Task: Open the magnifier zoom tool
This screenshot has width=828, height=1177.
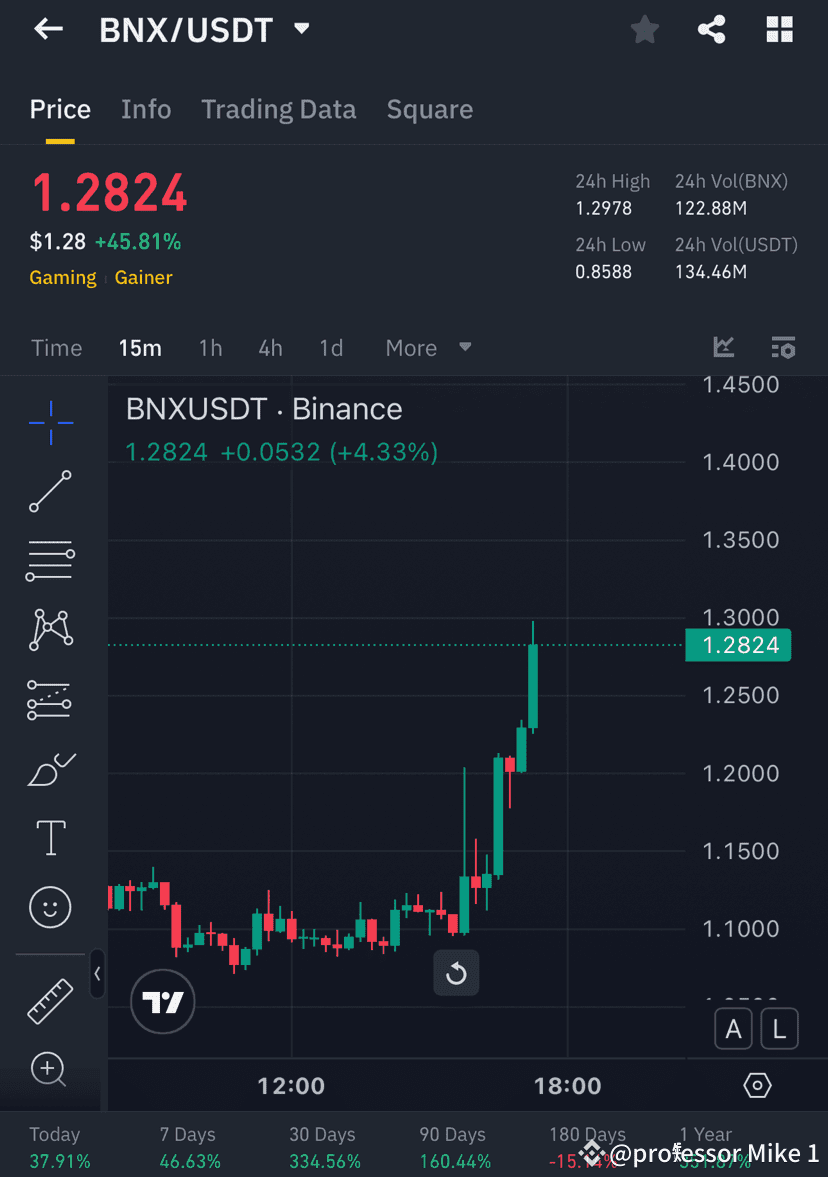Action: [x=50, y=1070]
